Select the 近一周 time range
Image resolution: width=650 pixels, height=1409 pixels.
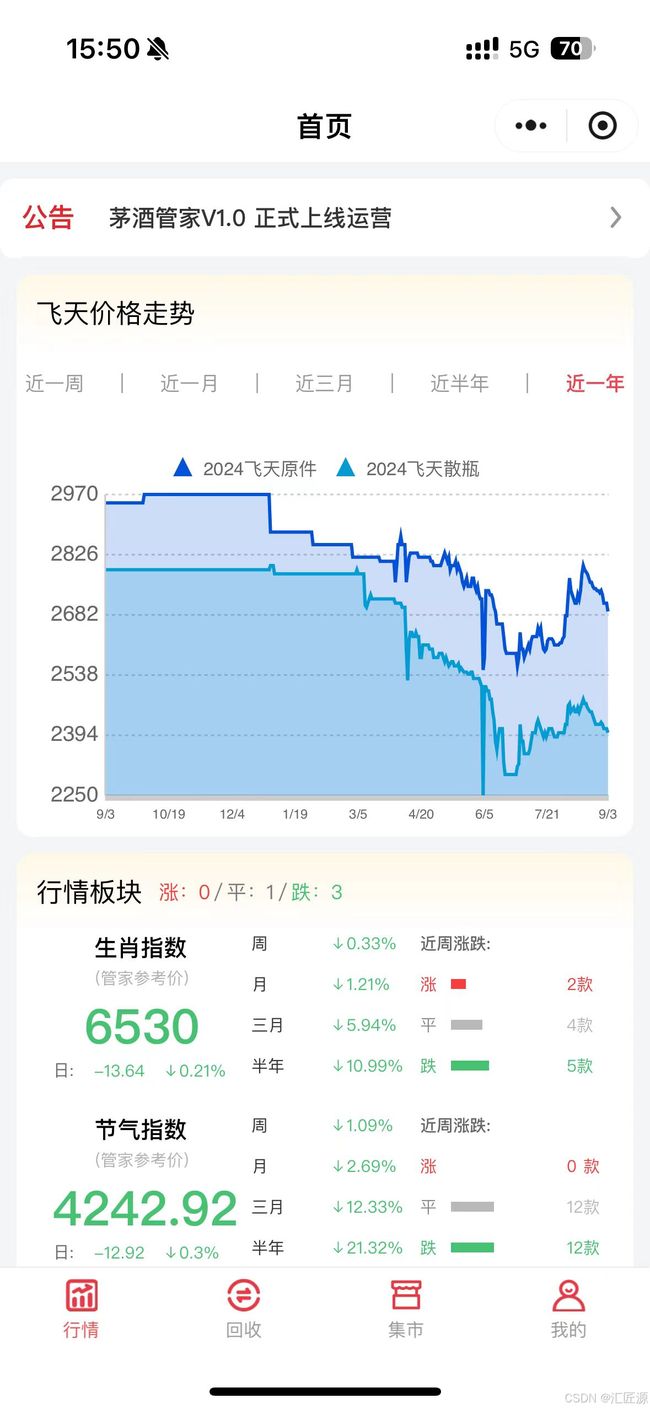pyautogui.click(x=54, y=383)
